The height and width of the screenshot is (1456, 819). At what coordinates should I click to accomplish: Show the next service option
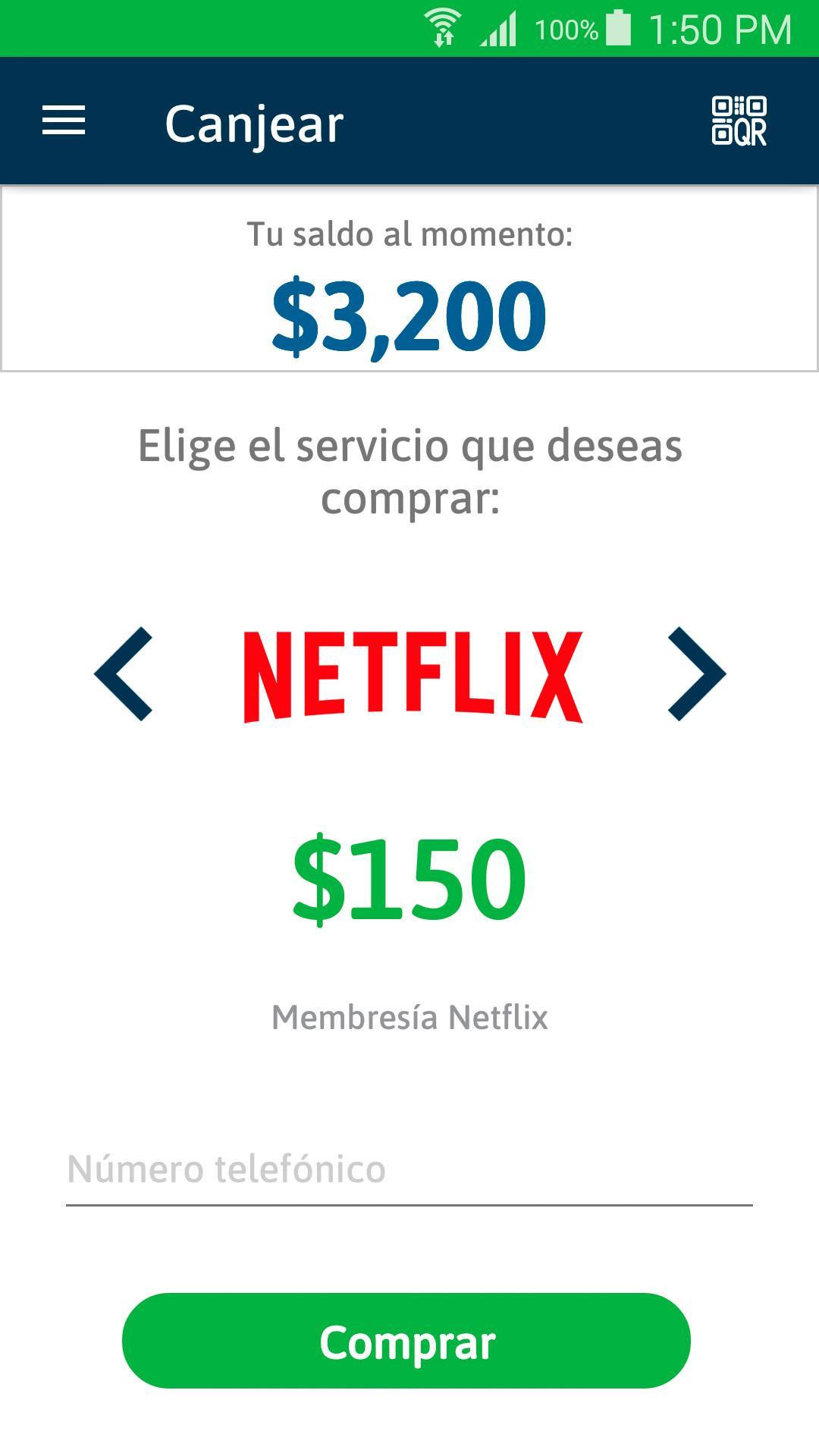tap(697, 673)
